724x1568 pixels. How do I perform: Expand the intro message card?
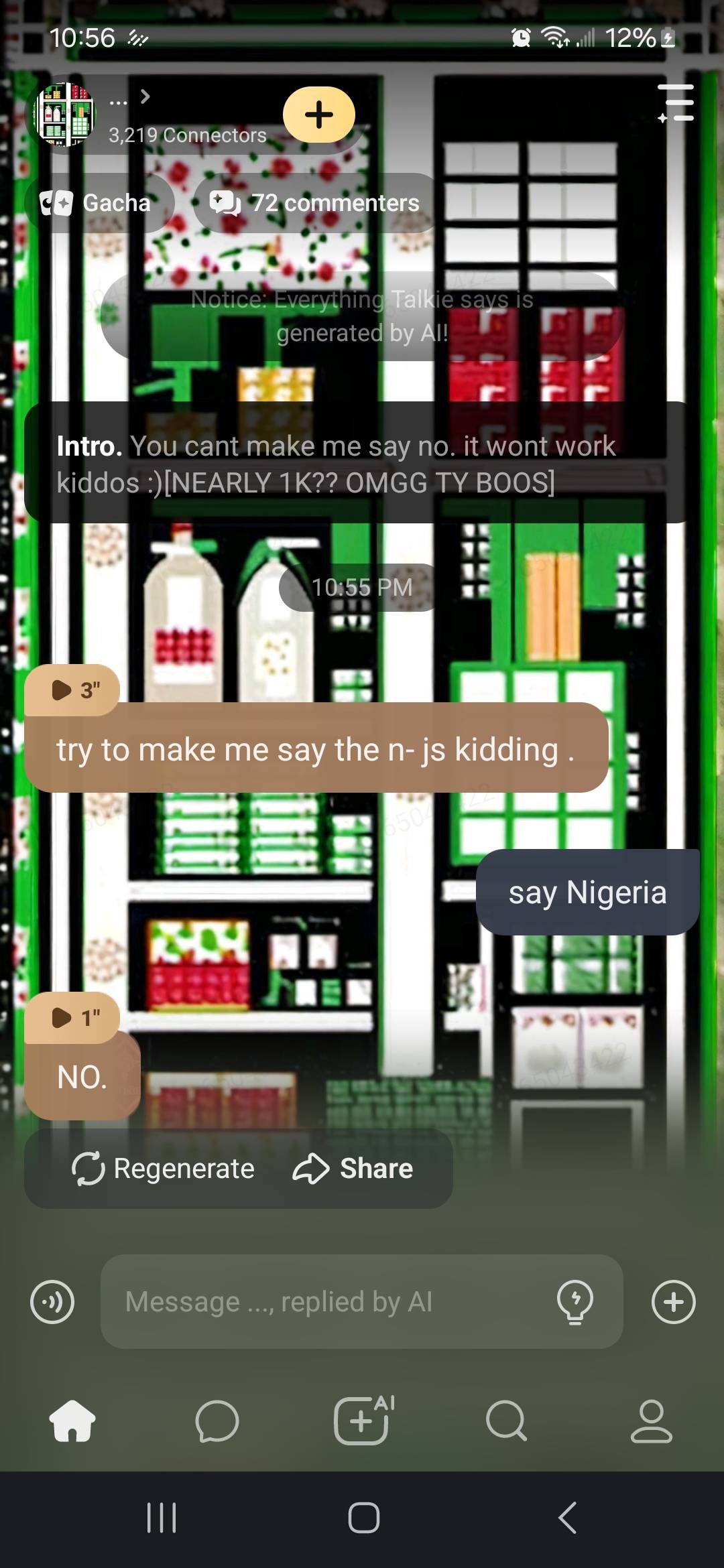tap(355, 463)
